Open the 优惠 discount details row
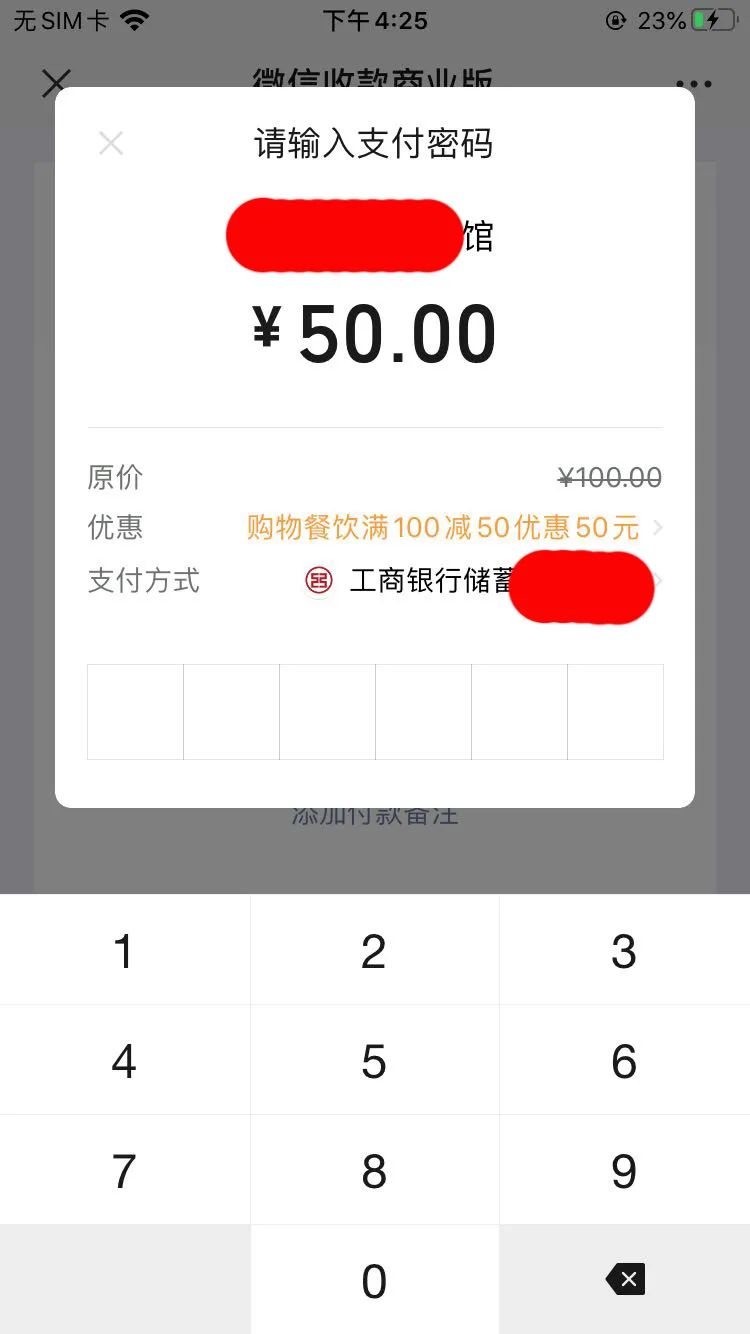Viewport: 750px width, 1334px height. click(x=375, y=527)
